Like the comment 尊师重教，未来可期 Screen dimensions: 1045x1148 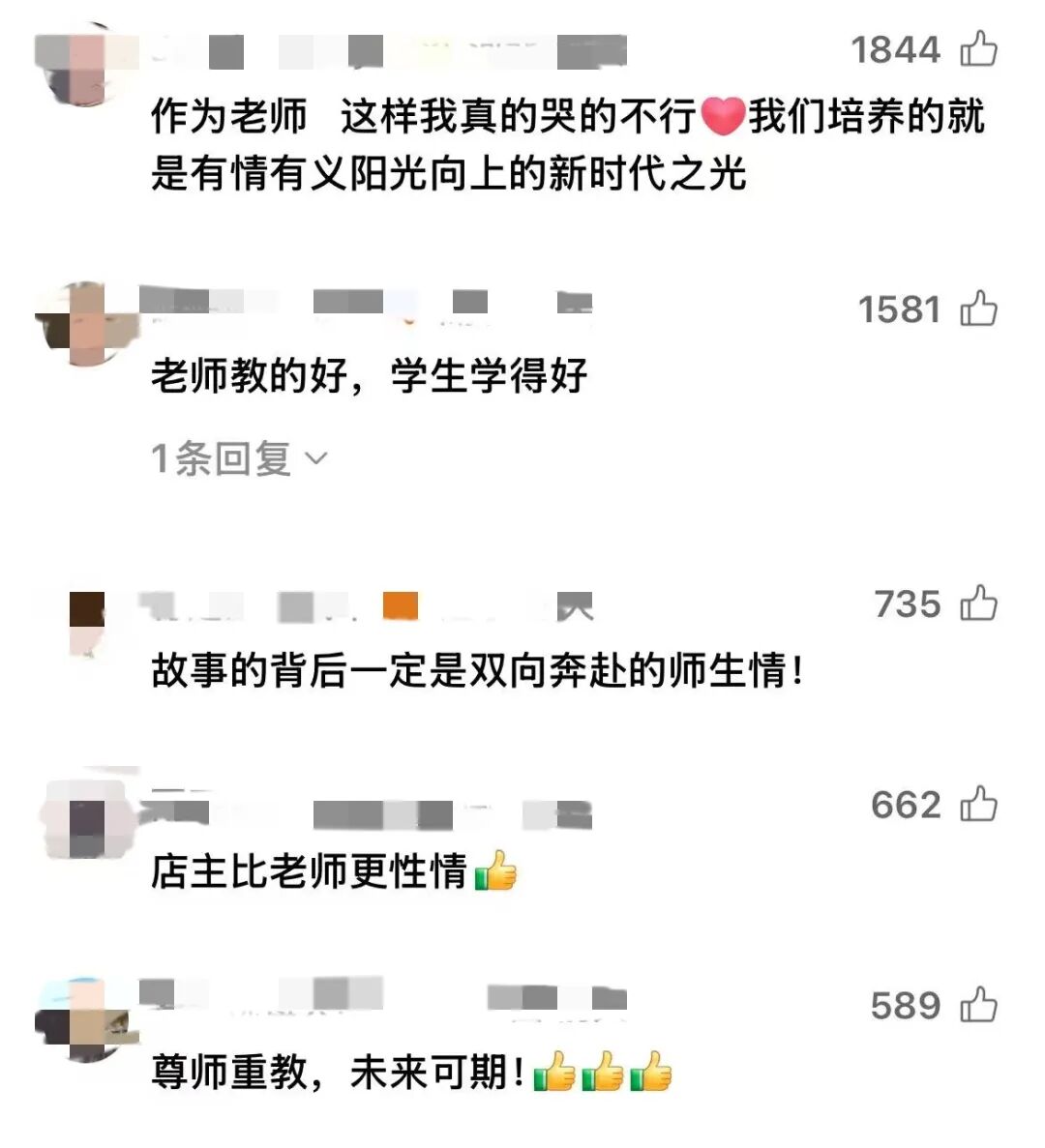tap(978, 1005)
